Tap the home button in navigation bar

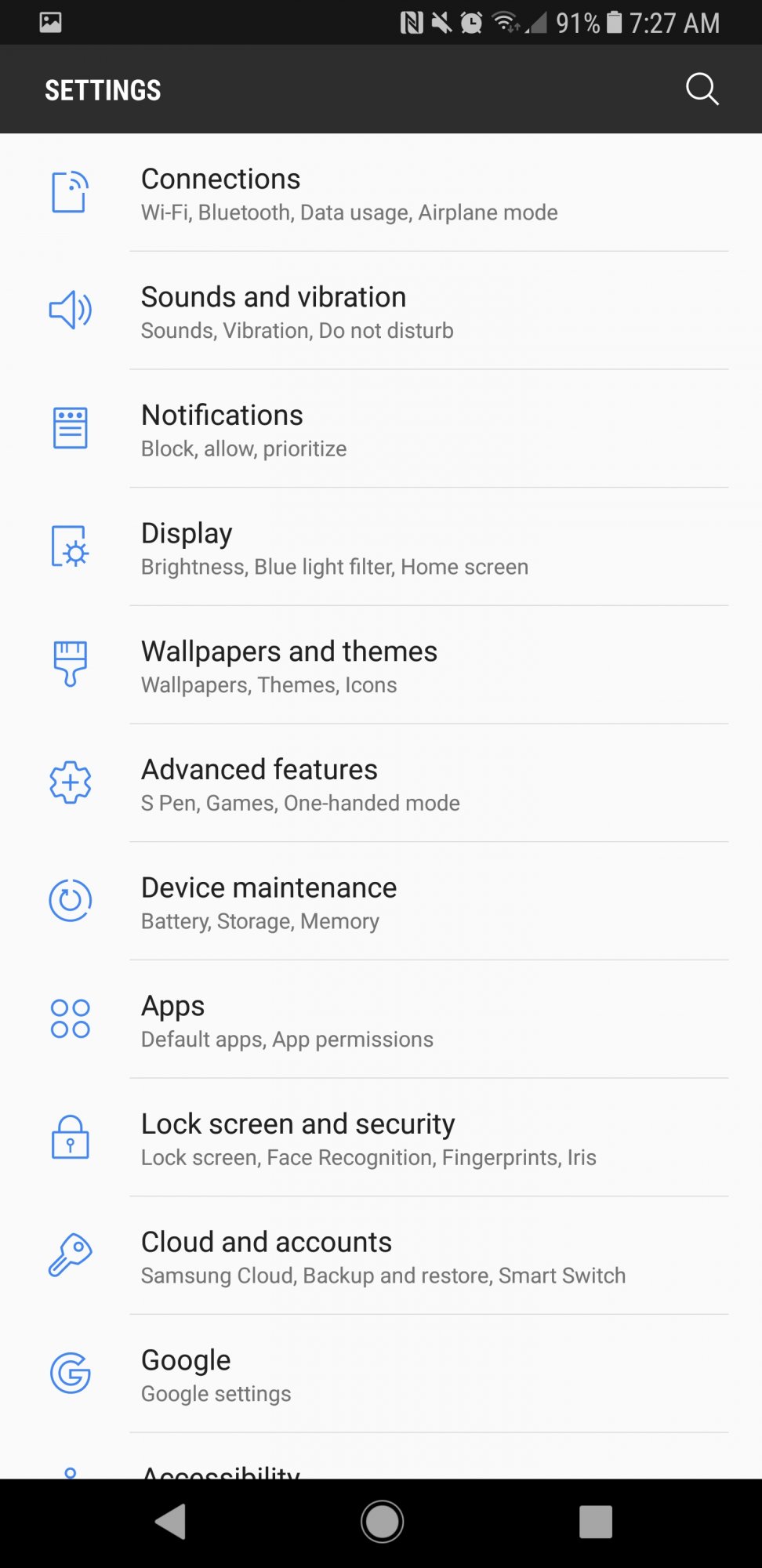pos(383,1522)
